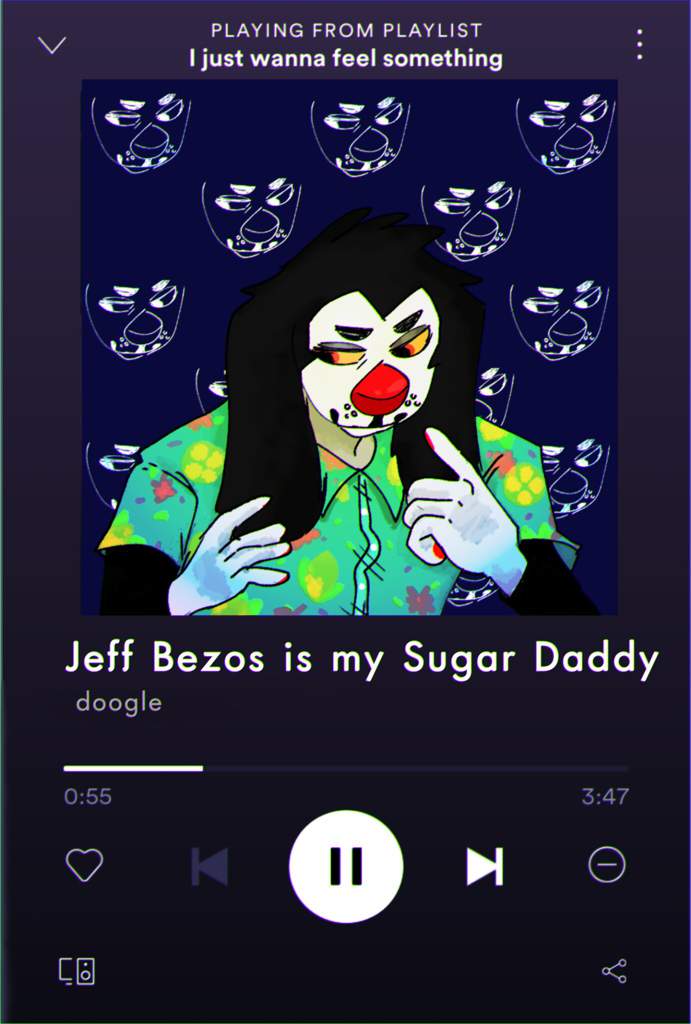Go to the previous track
The image size is (691, 1024).
pos(210,866)
